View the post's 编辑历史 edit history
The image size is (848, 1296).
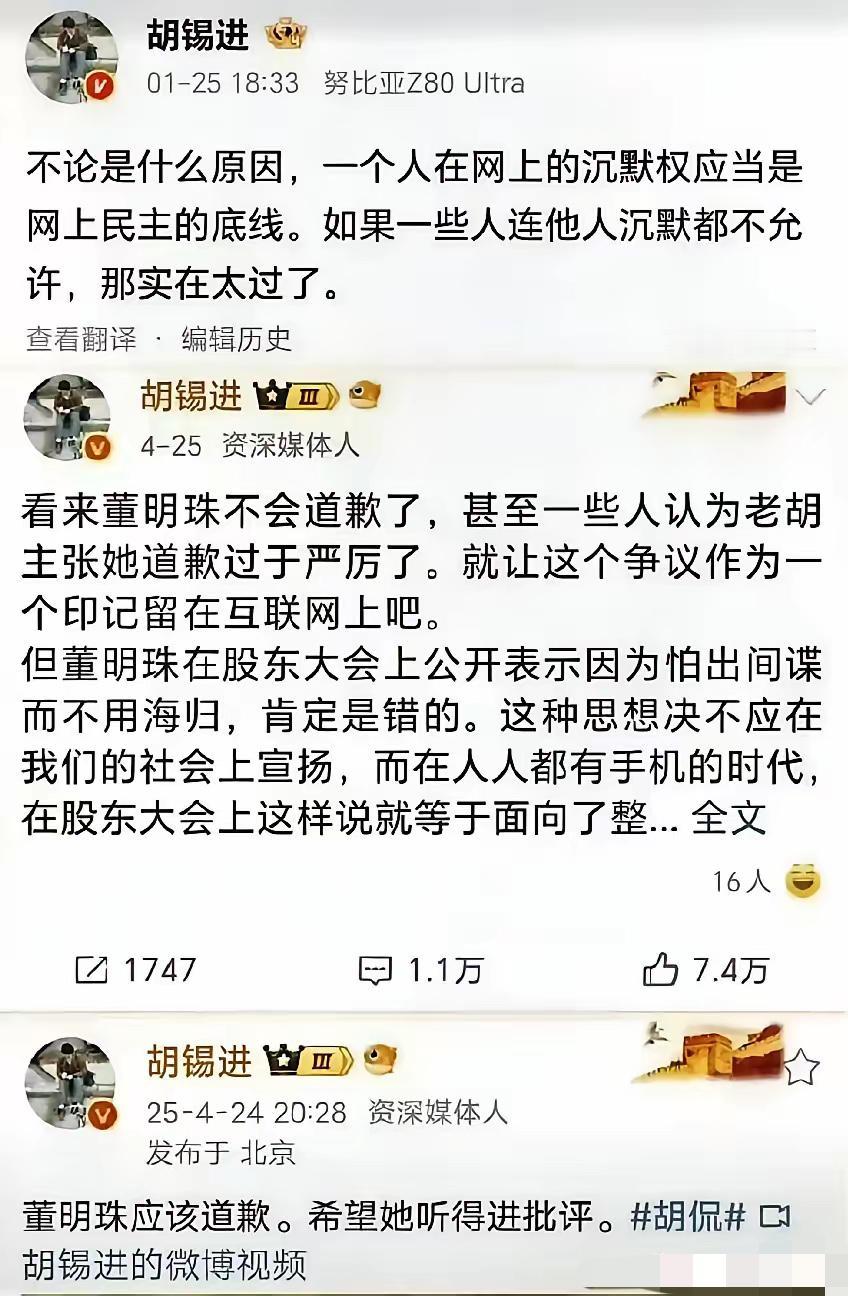234,340
